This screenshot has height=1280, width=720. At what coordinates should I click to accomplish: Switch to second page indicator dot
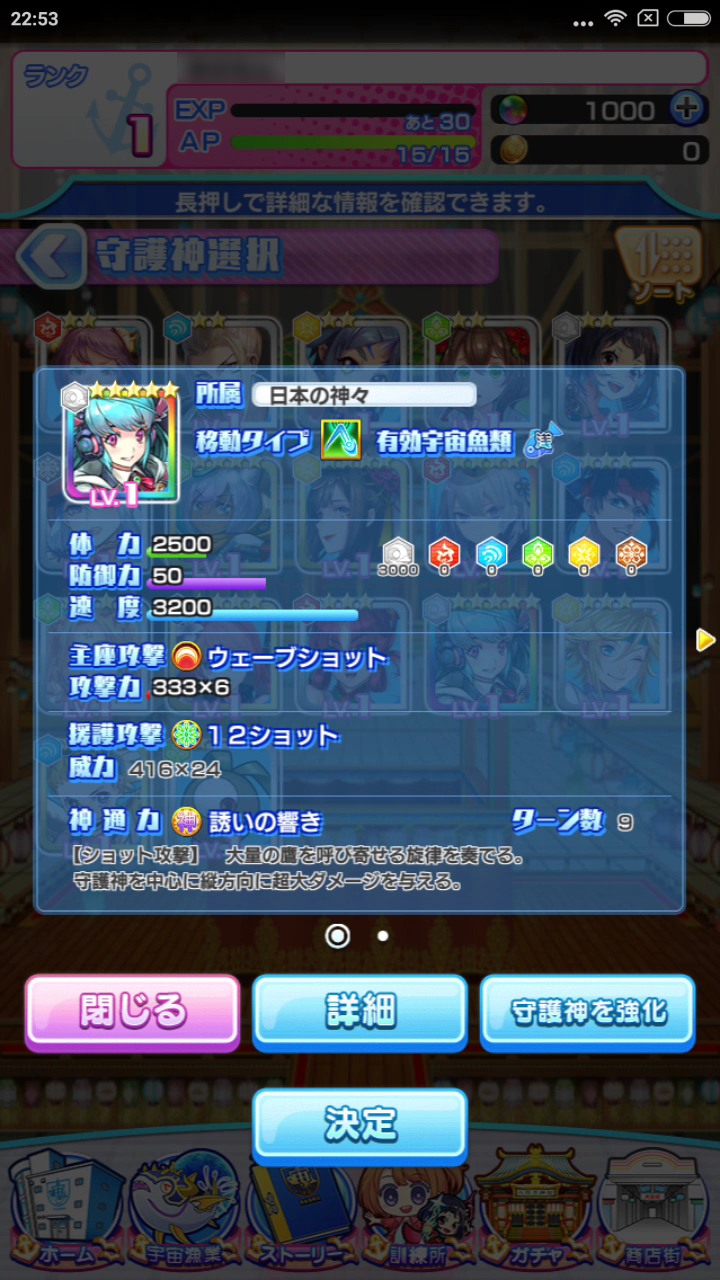click(x=383, y=936)
